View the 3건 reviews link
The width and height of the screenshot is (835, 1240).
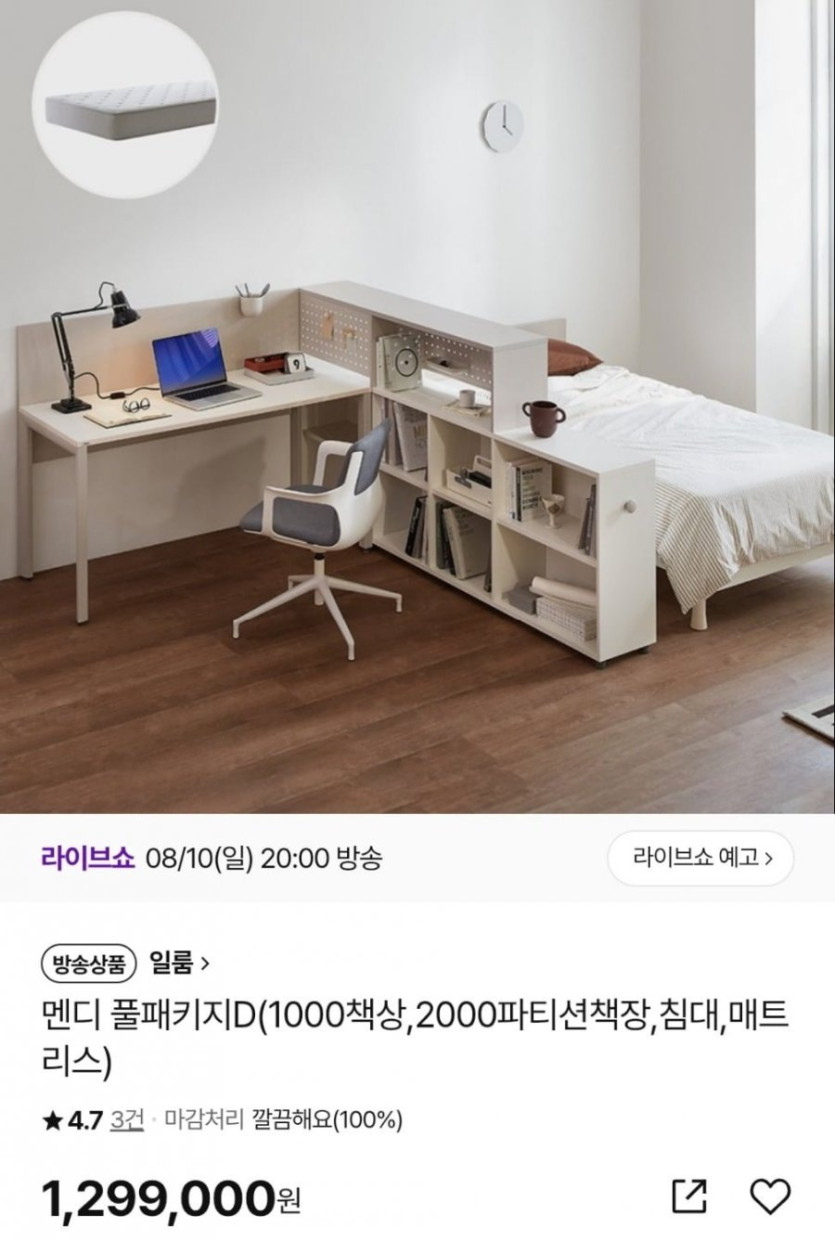(127, 1120)
